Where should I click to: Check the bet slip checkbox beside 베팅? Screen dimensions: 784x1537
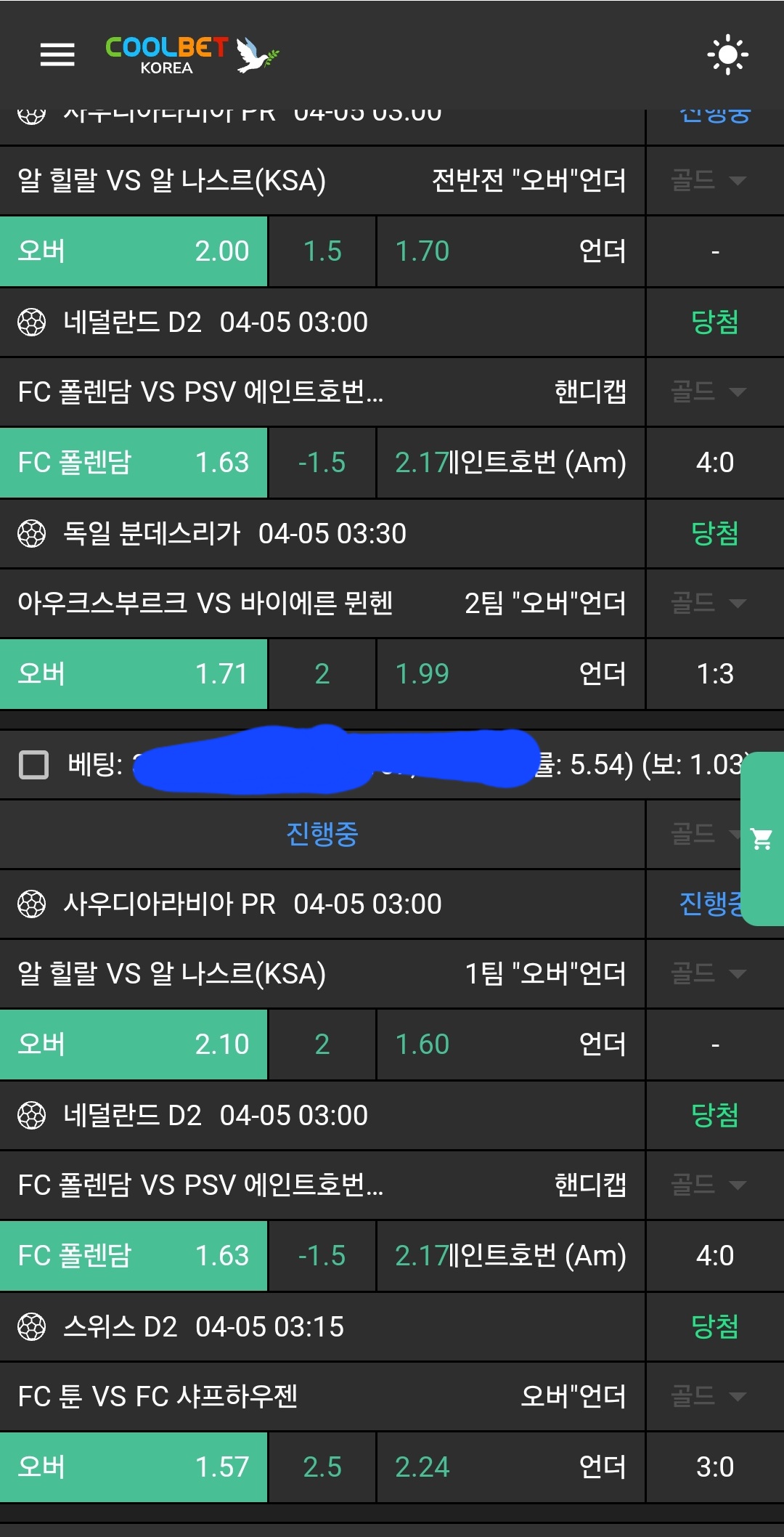33,765
